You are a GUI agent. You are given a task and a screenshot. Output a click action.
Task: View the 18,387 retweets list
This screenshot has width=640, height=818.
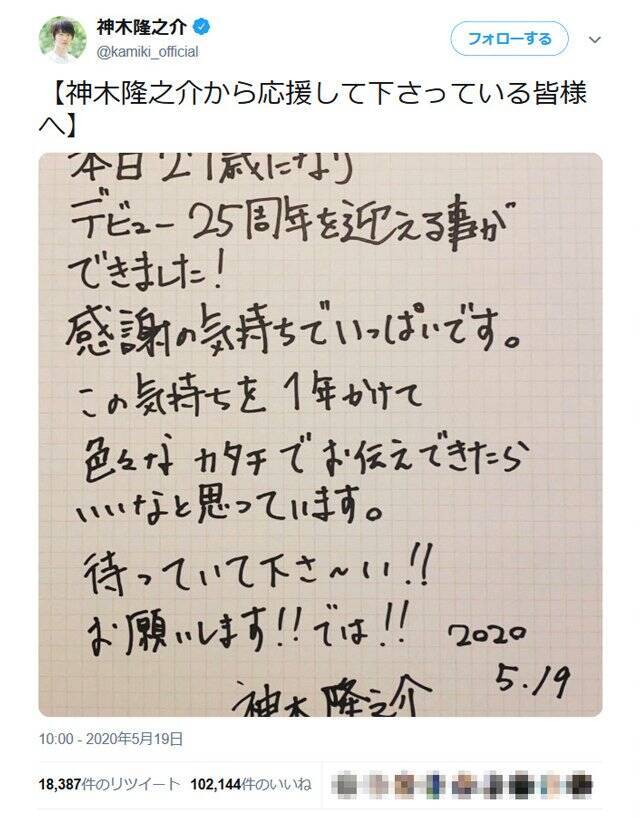click(x=110, y=784)
